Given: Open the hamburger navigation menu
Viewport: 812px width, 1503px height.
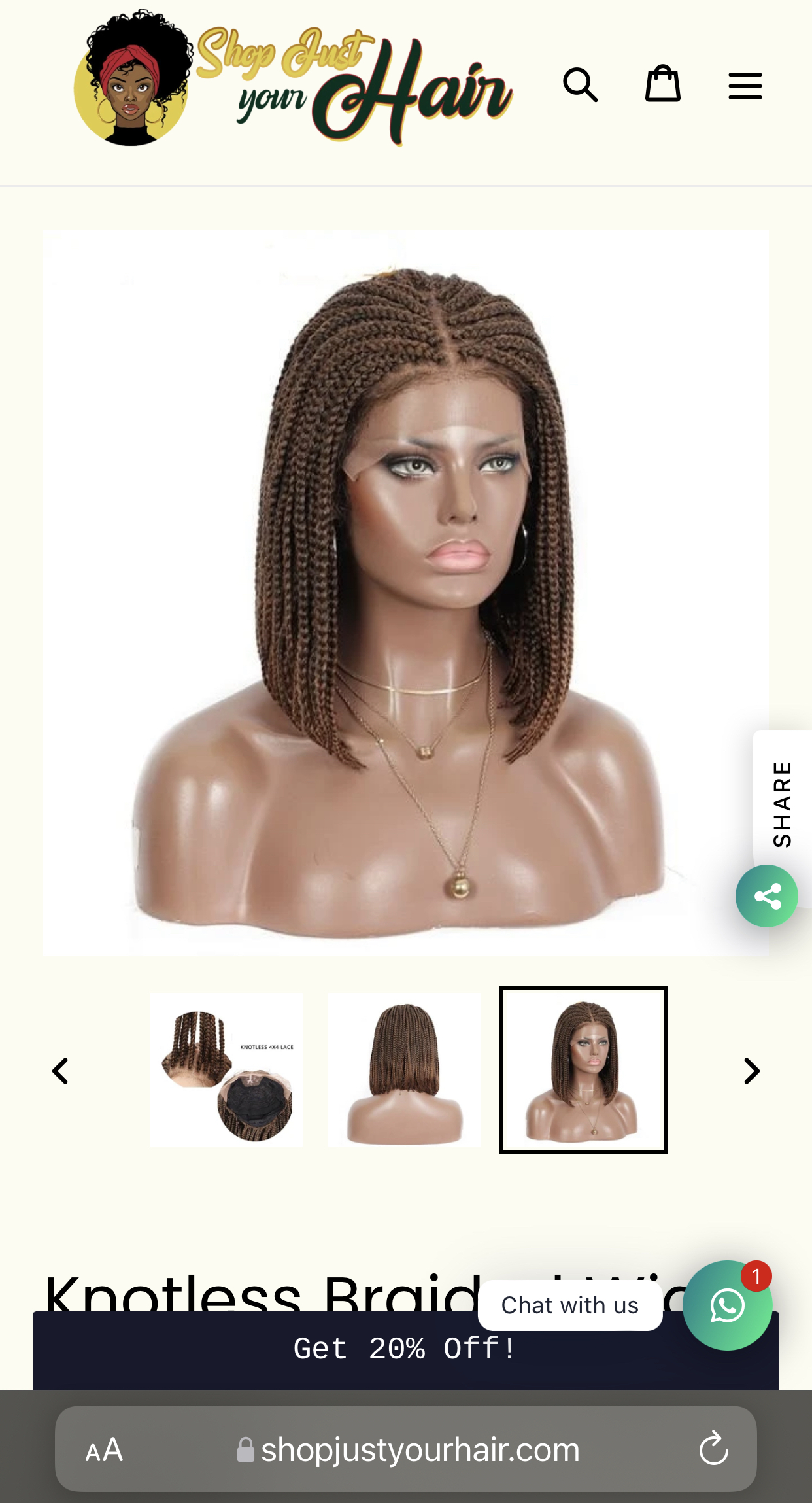Looking at the screenshot, I should point(745,86).
